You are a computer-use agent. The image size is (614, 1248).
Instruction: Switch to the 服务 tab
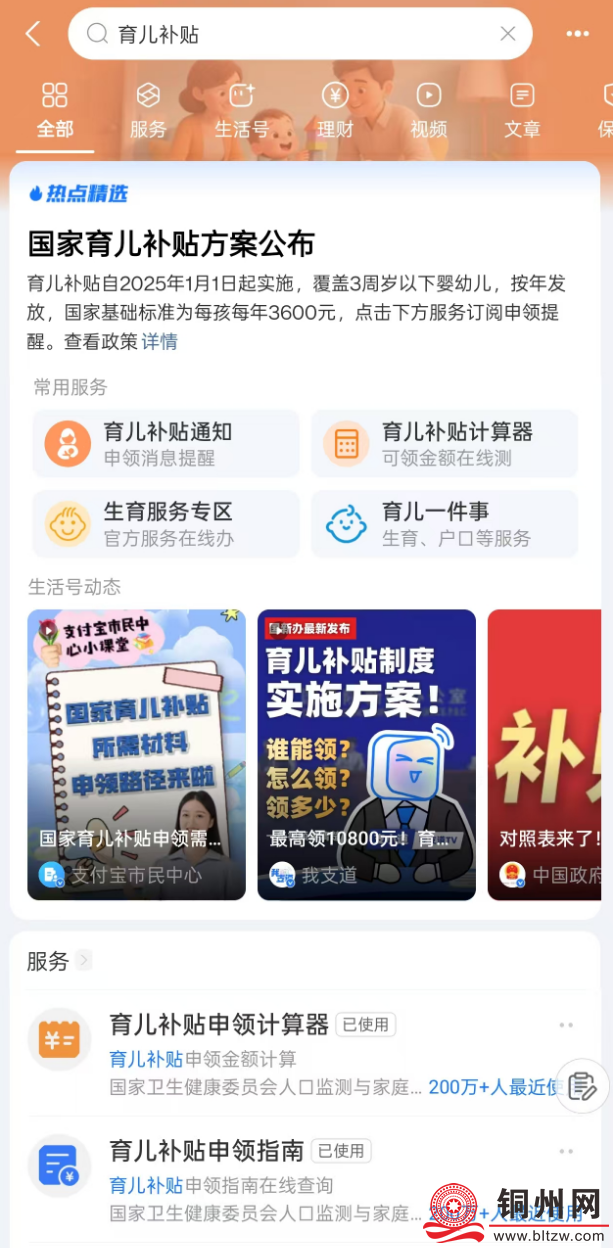pos(148,110)
